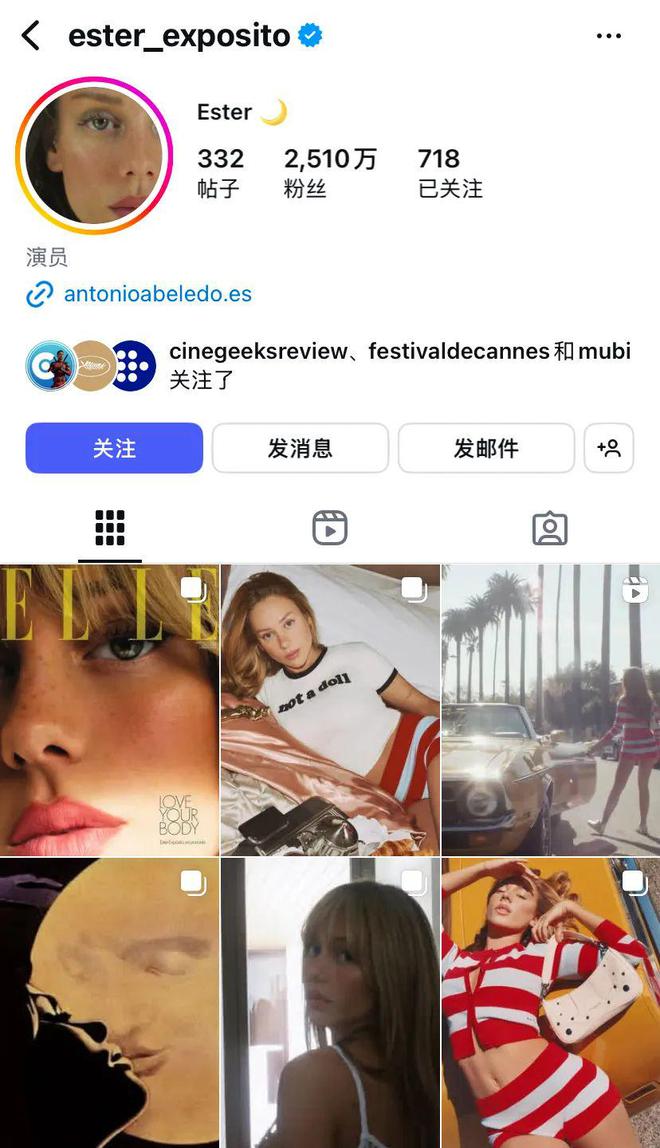Open suggested accounts add-person icon
Viewport: 660px width, 1148px height.
pyautogui.click(x=608, y=448)
